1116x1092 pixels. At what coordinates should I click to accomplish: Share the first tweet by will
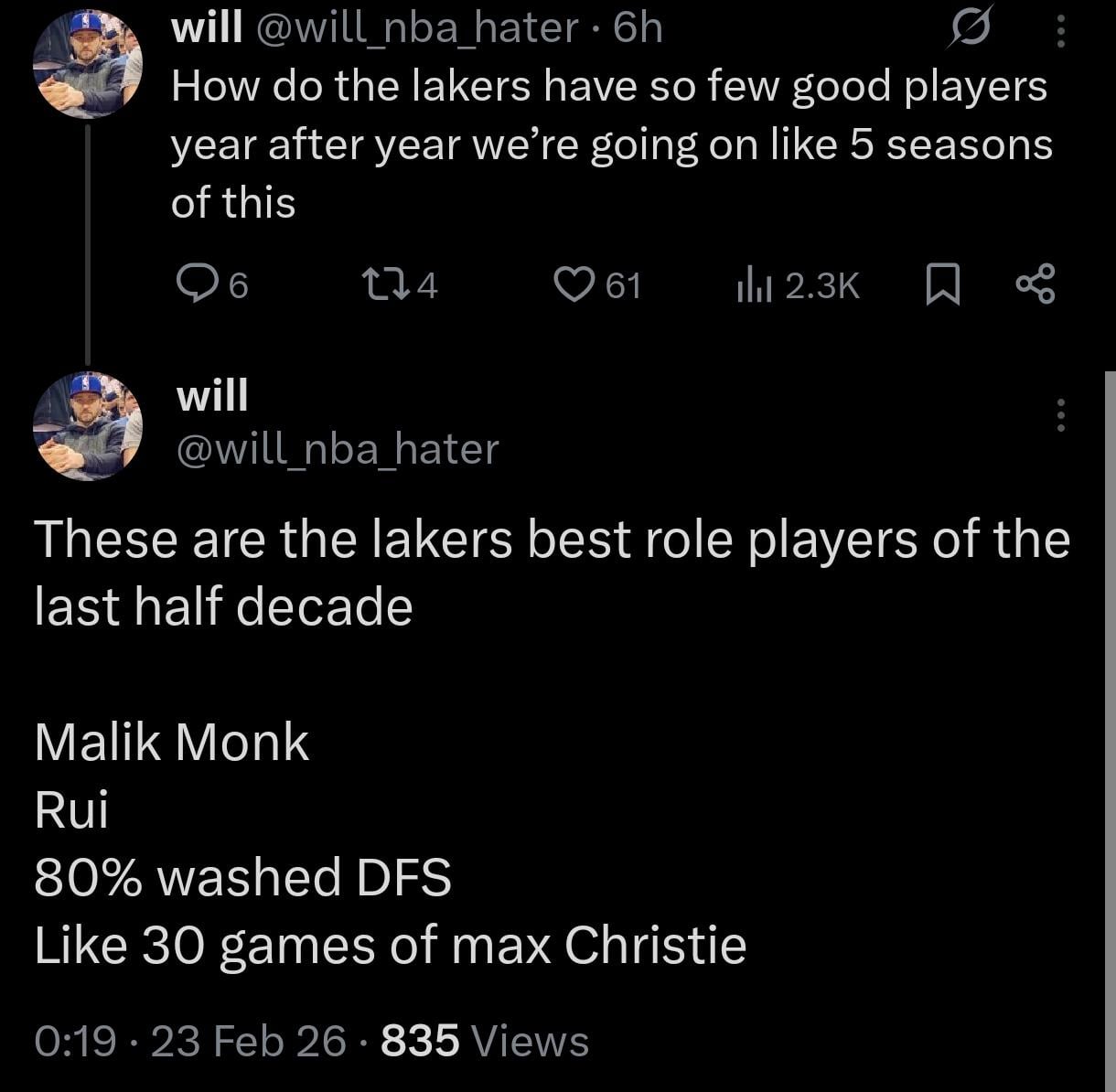click(x=1036, y=285)
